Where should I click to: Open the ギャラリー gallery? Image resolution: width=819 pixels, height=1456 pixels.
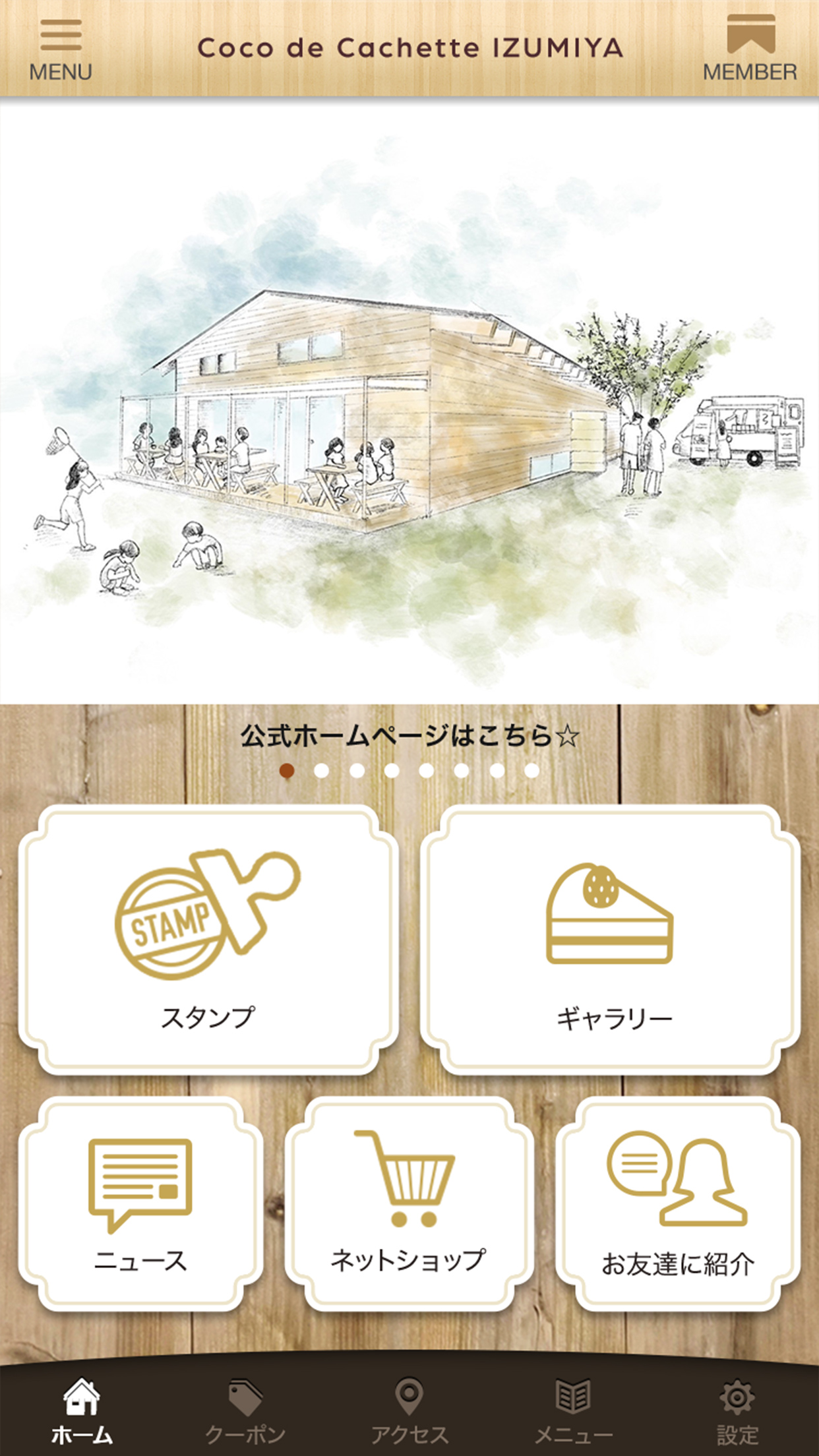point(611,939)
